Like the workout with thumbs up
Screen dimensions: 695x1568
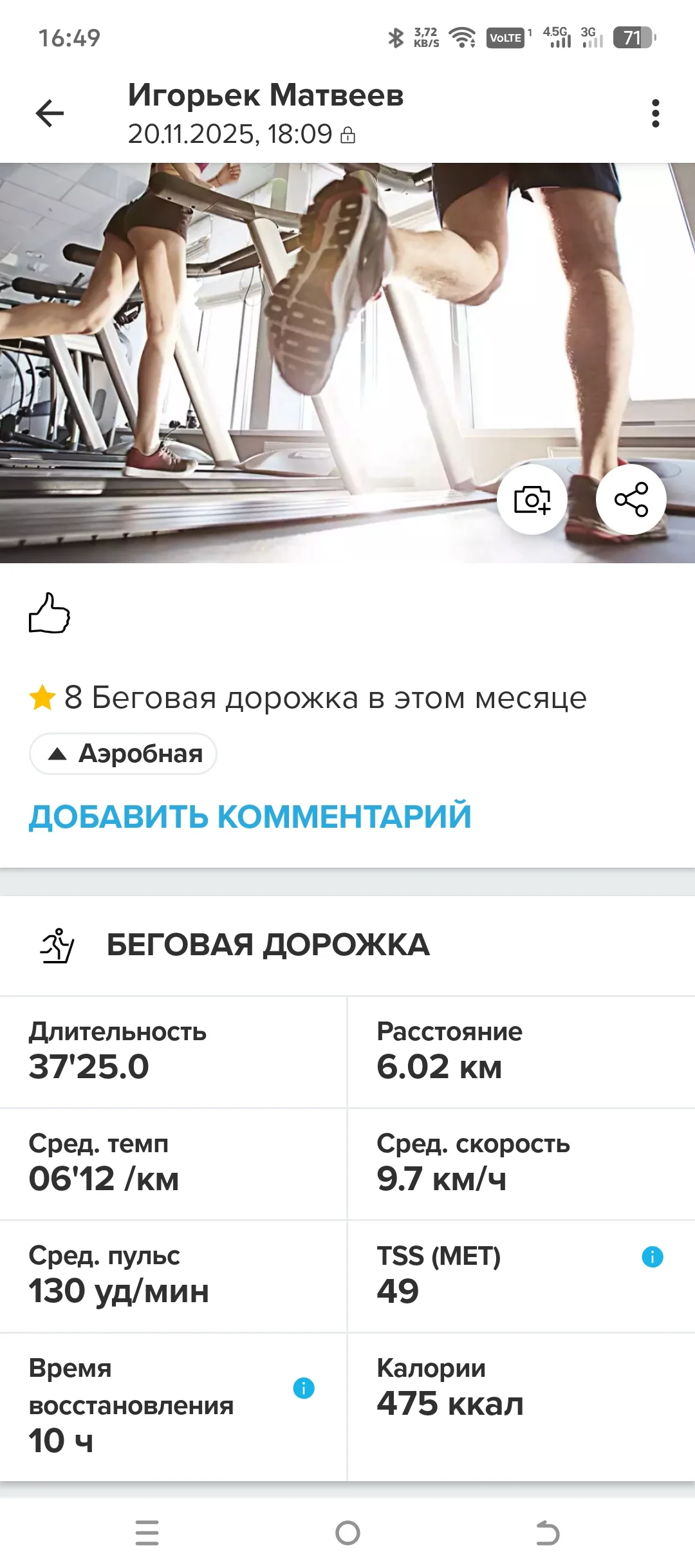point(50,613)
